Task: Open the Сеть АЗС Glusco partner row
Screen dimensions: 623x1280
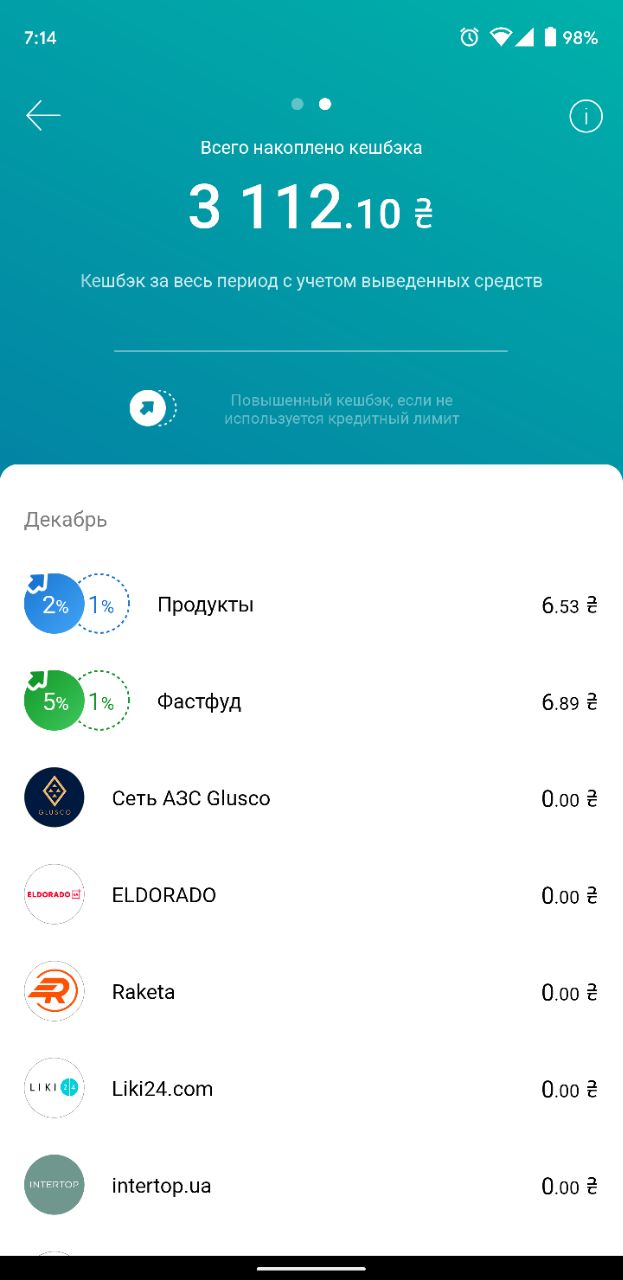Action: tap(311, 798)
